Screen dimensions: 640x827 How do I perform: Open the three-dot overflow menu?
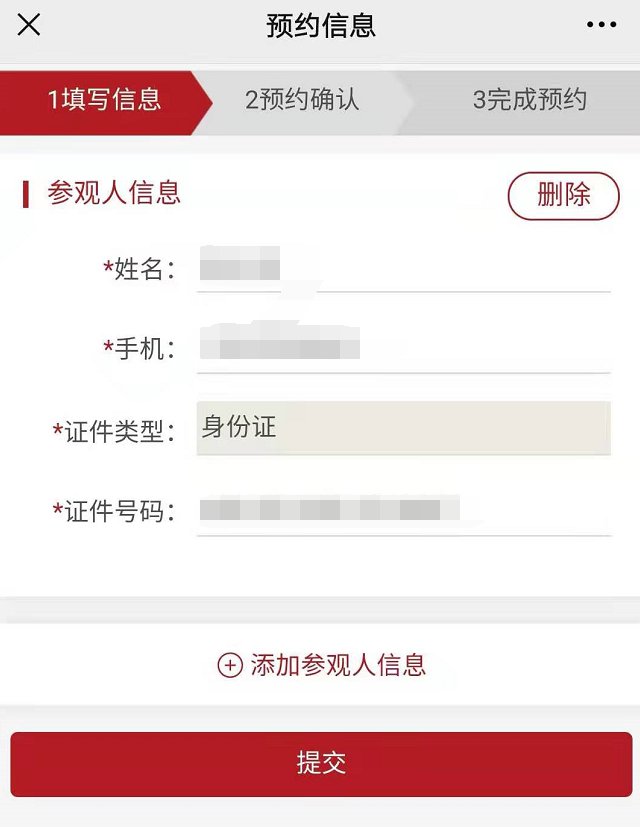click(601, 25)
